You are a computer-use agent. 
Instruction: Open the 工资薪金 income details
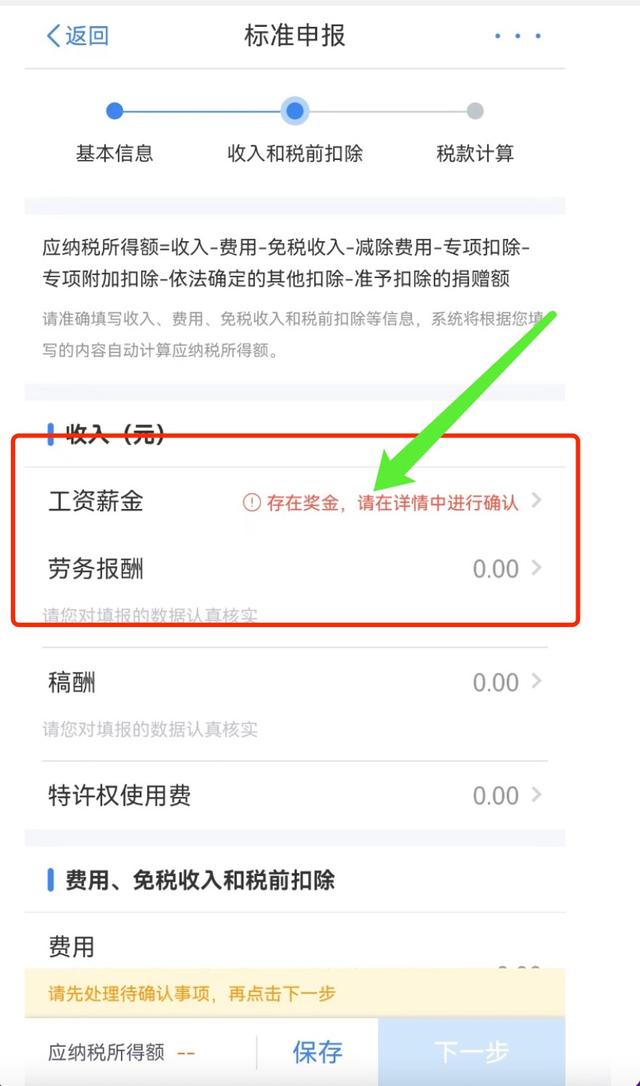click(294, 501)
